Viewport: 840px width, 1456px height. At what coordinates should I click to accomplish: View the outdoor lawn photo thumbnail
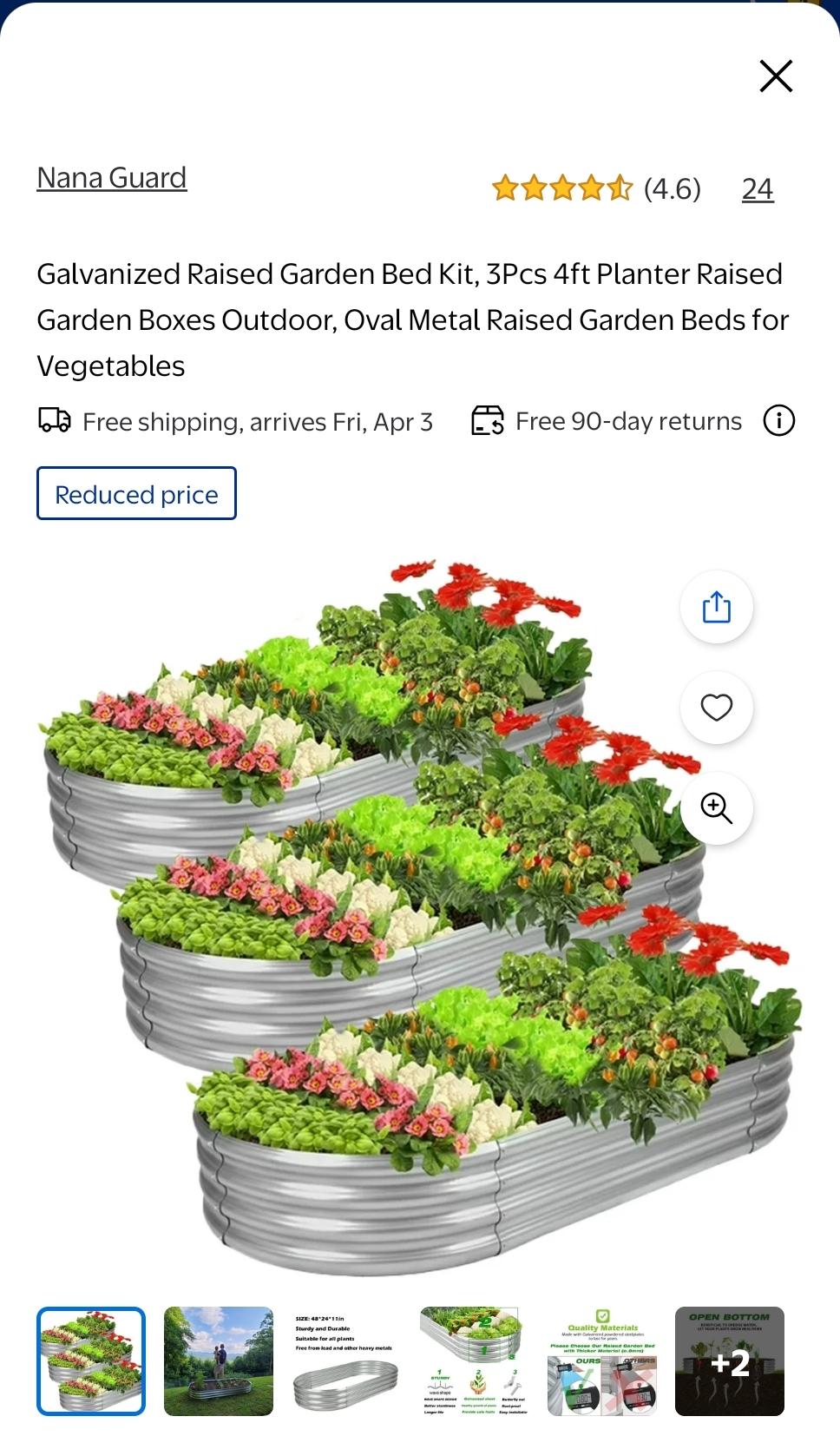(219, 1361)
